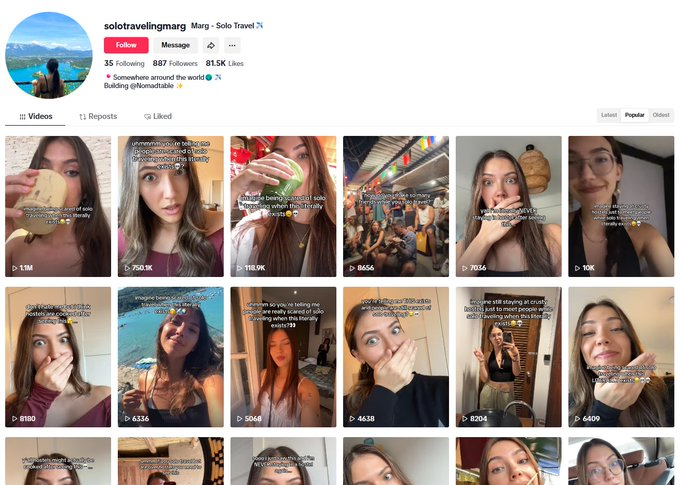Share this profile
Screen dimensions: 680x485
211,45
